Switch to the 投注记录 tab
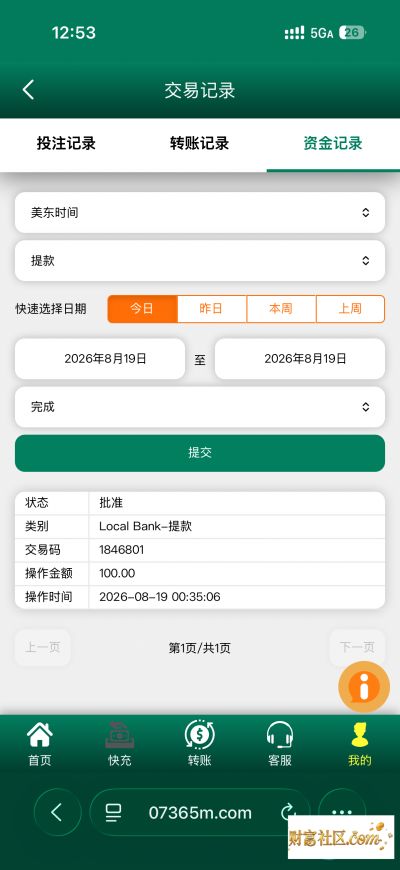400x870 pixels. (x=67, y=144)
